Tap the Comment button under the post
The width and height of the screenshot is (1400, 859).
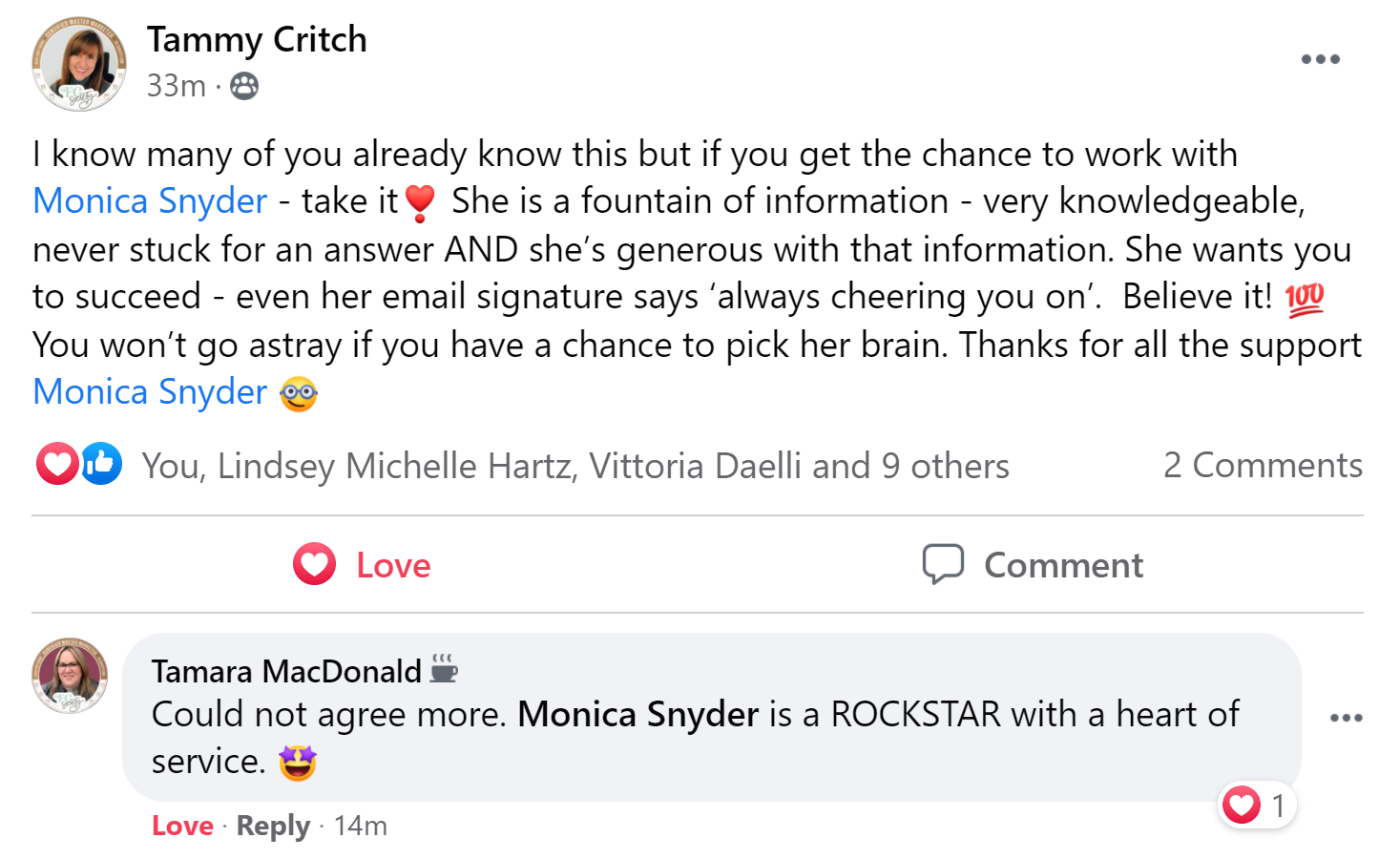pos(1033,565)
